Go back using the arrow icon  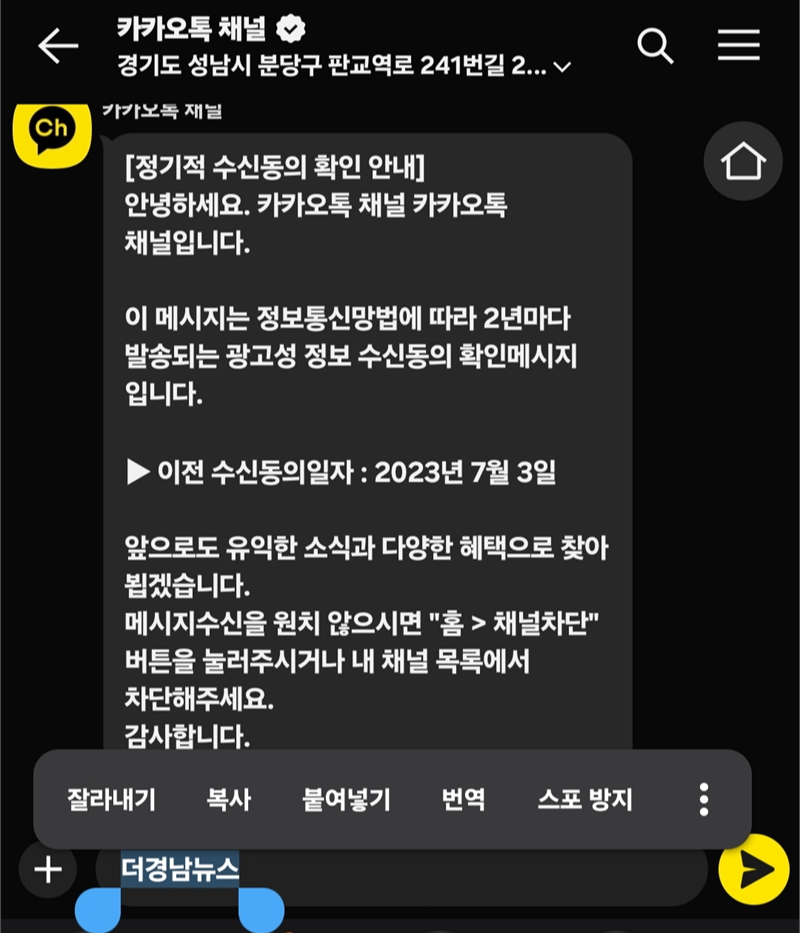point(57,46)
